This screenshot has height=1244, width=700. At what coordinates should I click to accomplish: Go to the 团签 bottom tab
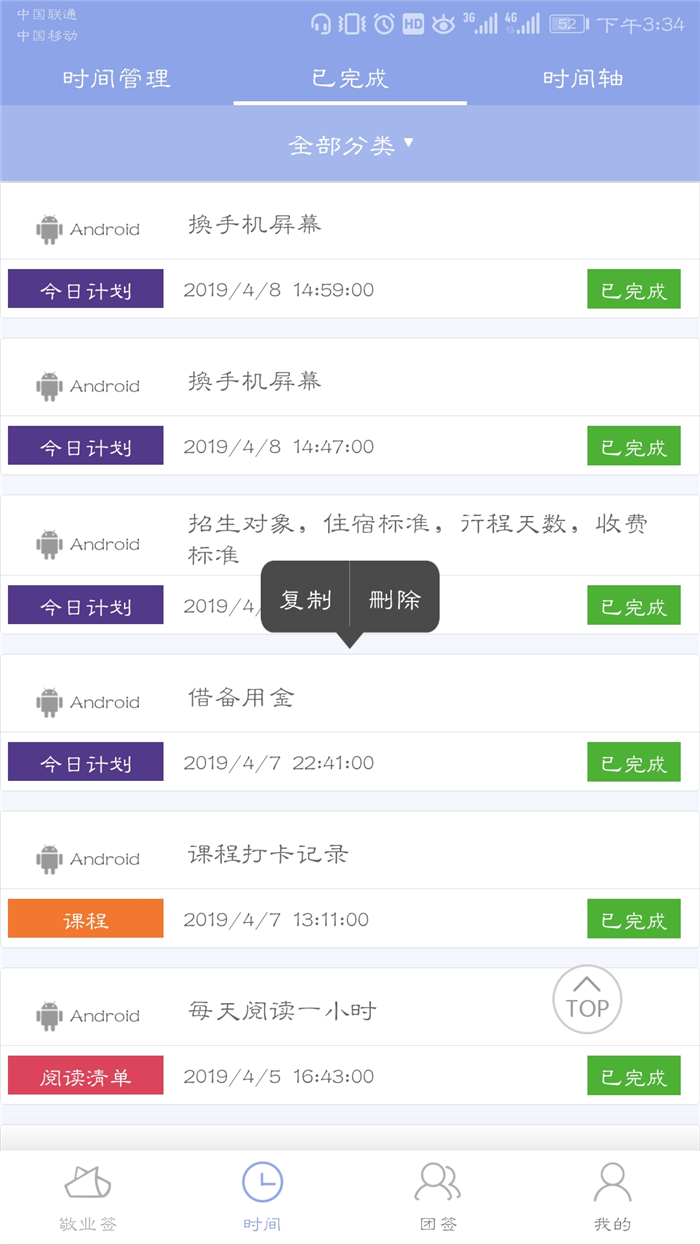(x=438, y=1197)
